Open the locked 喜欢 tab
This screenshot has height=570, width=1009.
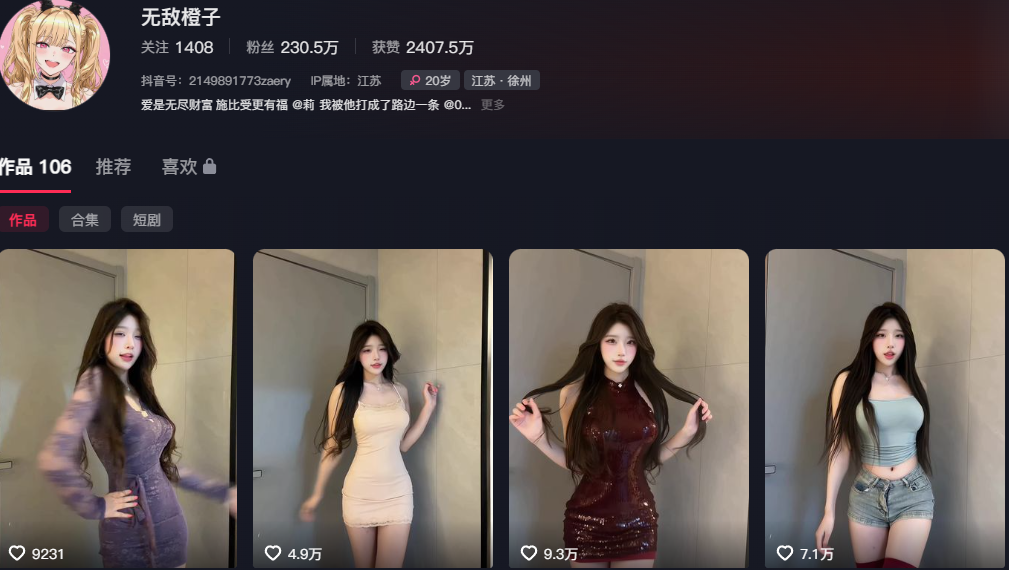pyautogui.click(x=188, y=167)
